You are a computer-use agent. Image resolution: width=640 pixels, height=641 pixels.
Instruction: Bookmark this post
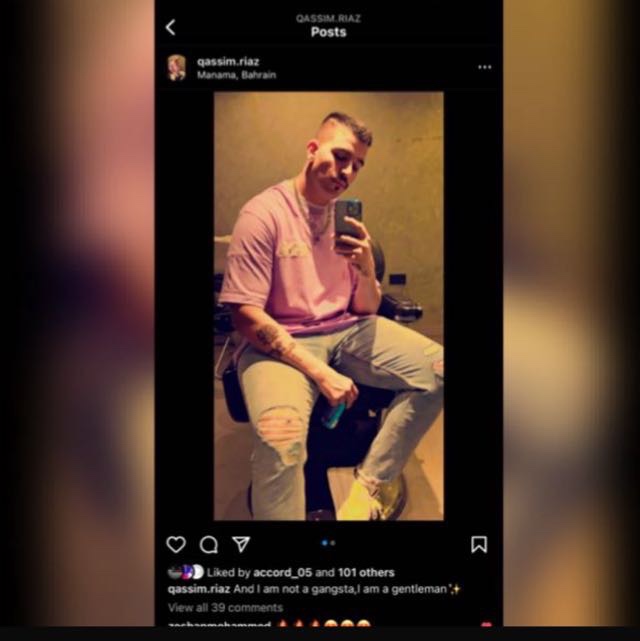[x=479, y=544]
